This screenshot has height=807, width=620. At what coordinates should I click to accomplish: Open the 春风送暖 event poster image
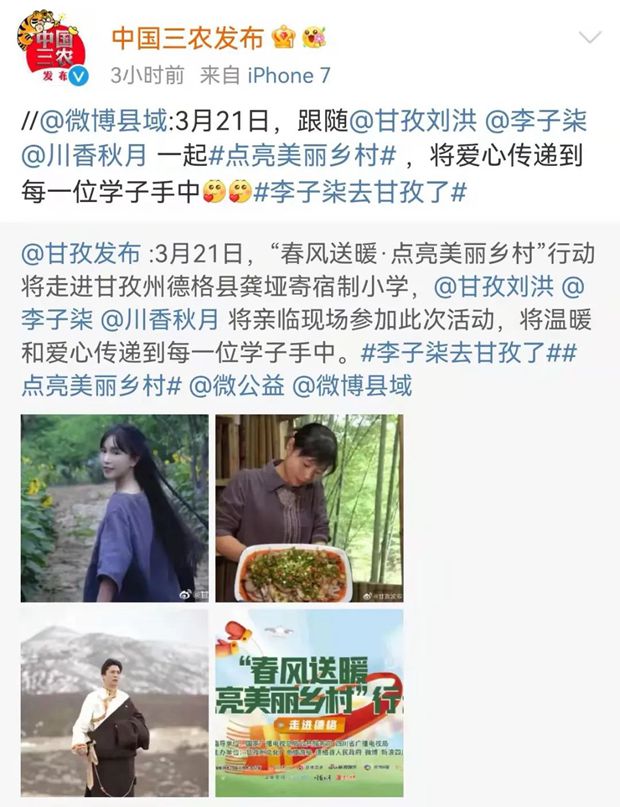point(310,703)
